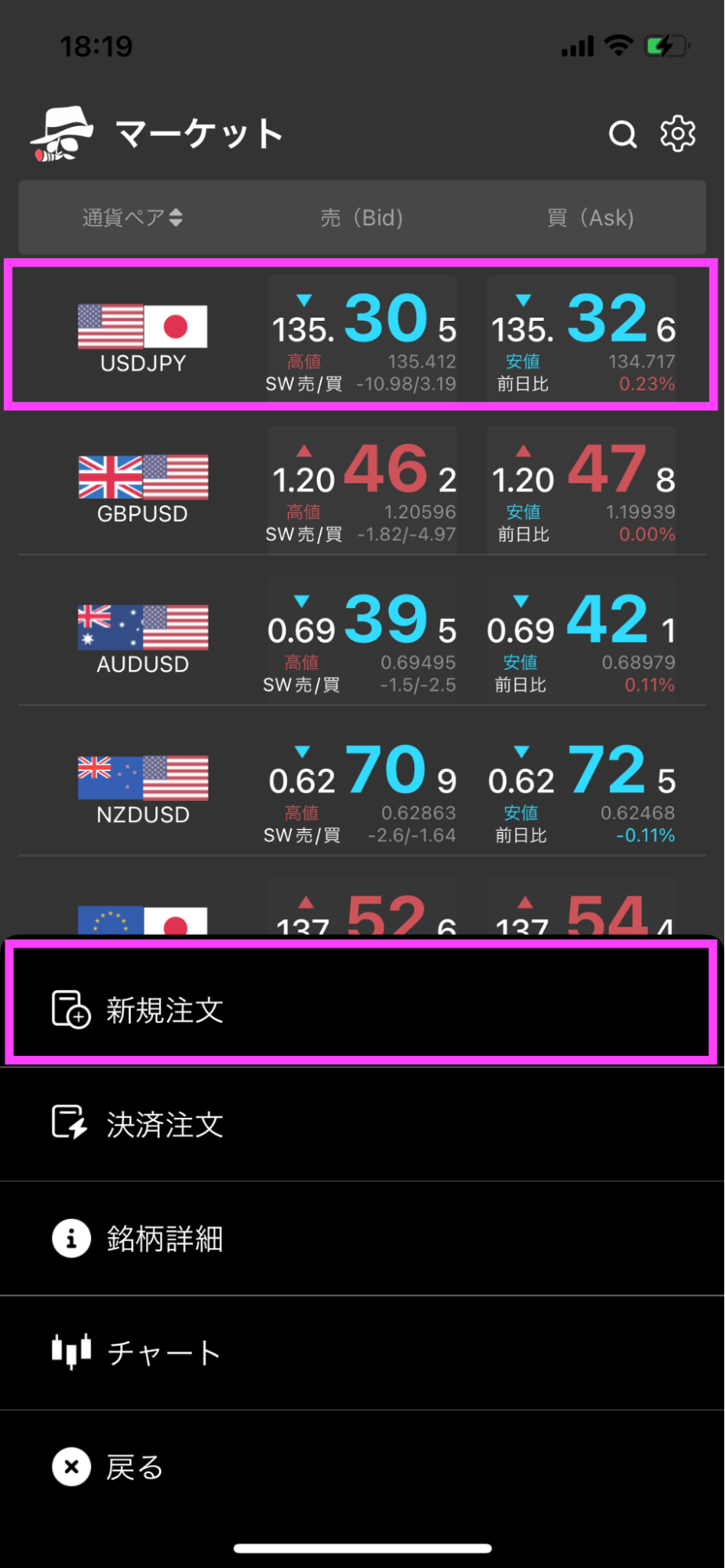Open the AUDUSD currency pair row

tap(143, 637)
